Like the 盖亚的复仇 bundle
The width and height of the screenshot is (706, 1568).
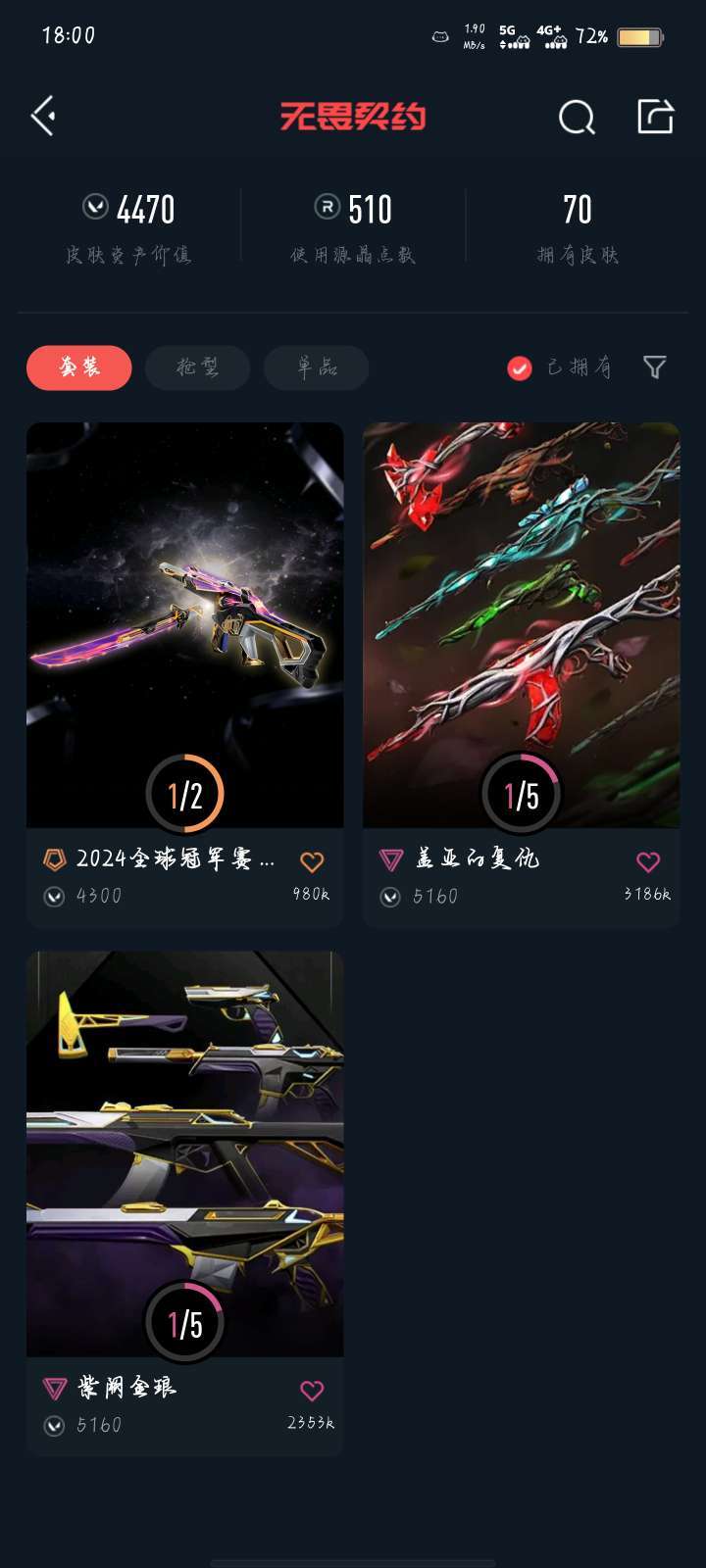coord(648,861)
